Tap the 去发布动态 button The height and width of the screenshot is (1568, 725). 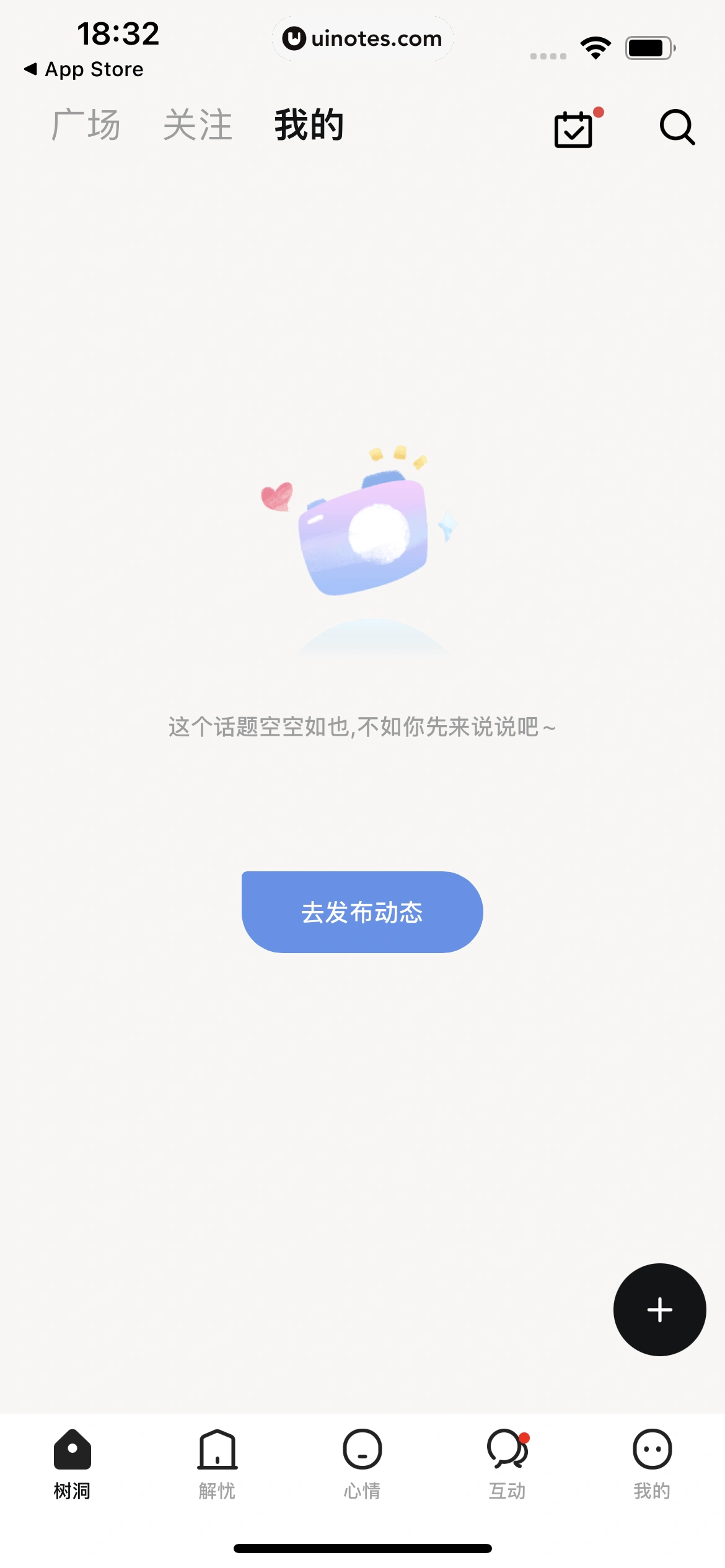point(362,912)
